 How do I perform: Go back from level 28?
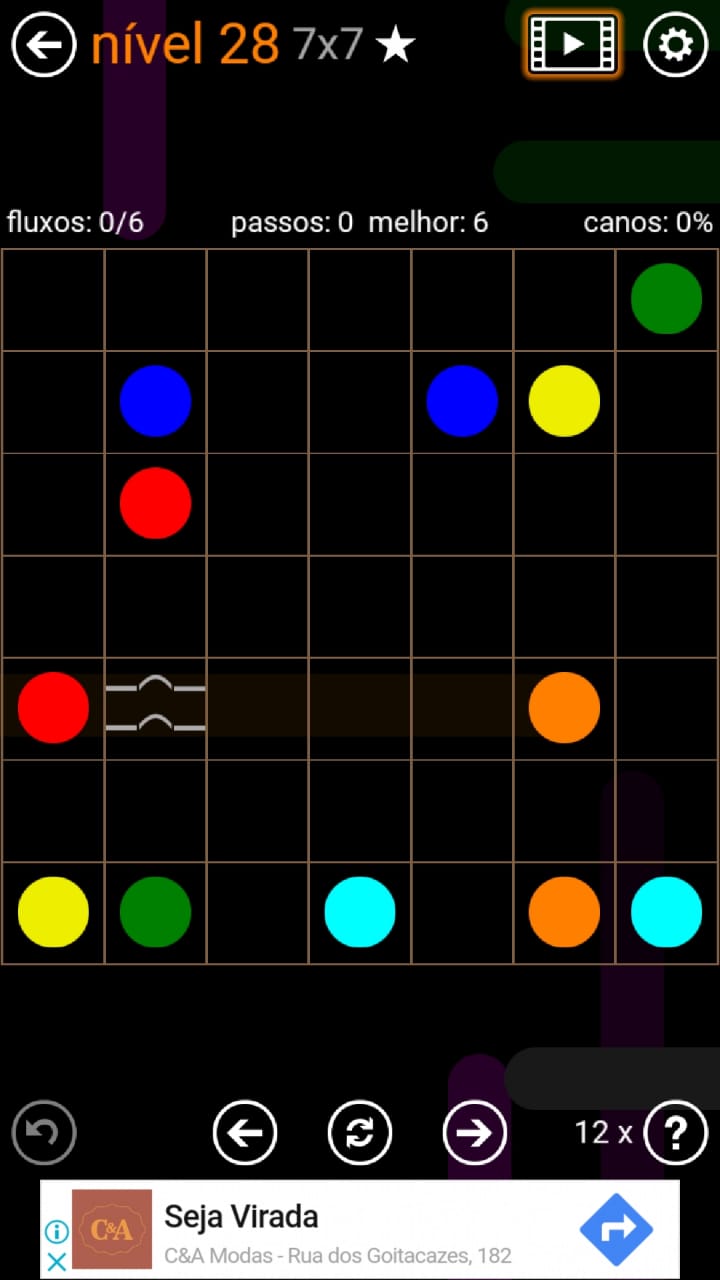tap(44, 44)
